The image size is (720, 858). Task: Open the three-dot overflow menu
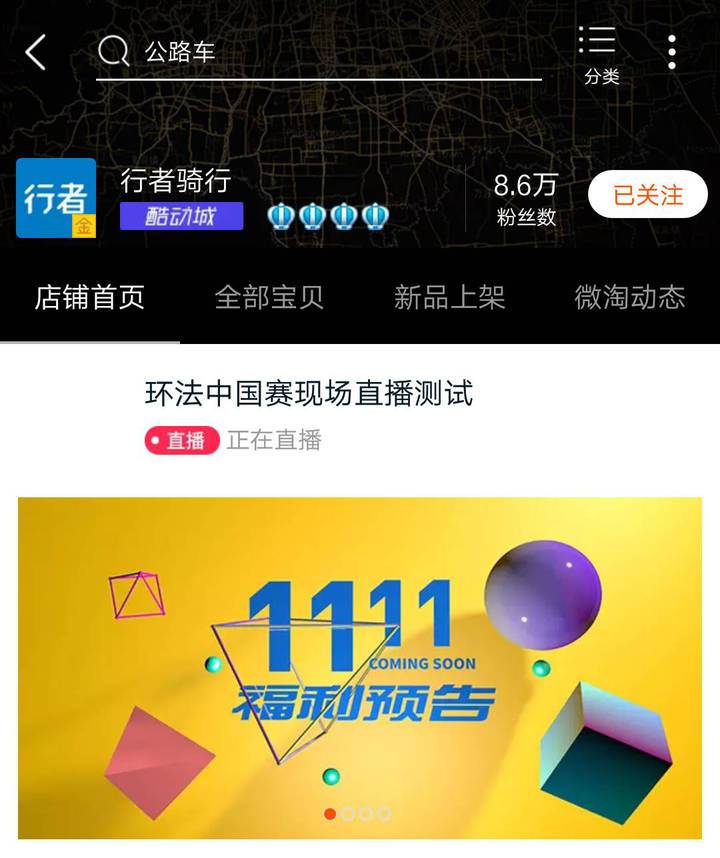[672, 52]
